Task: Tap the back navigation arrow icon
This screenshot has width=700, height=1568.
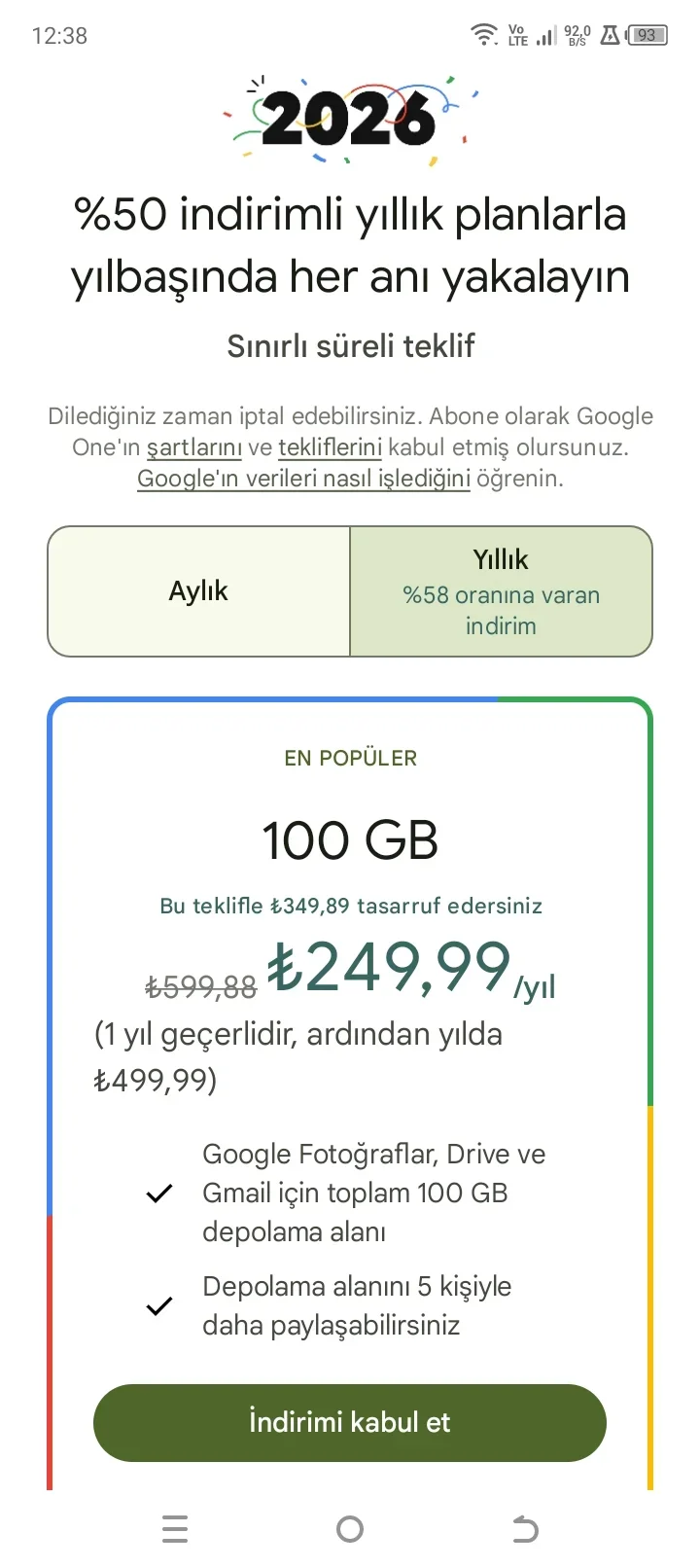Action: pyautogui.click(x=524, y=1528)
